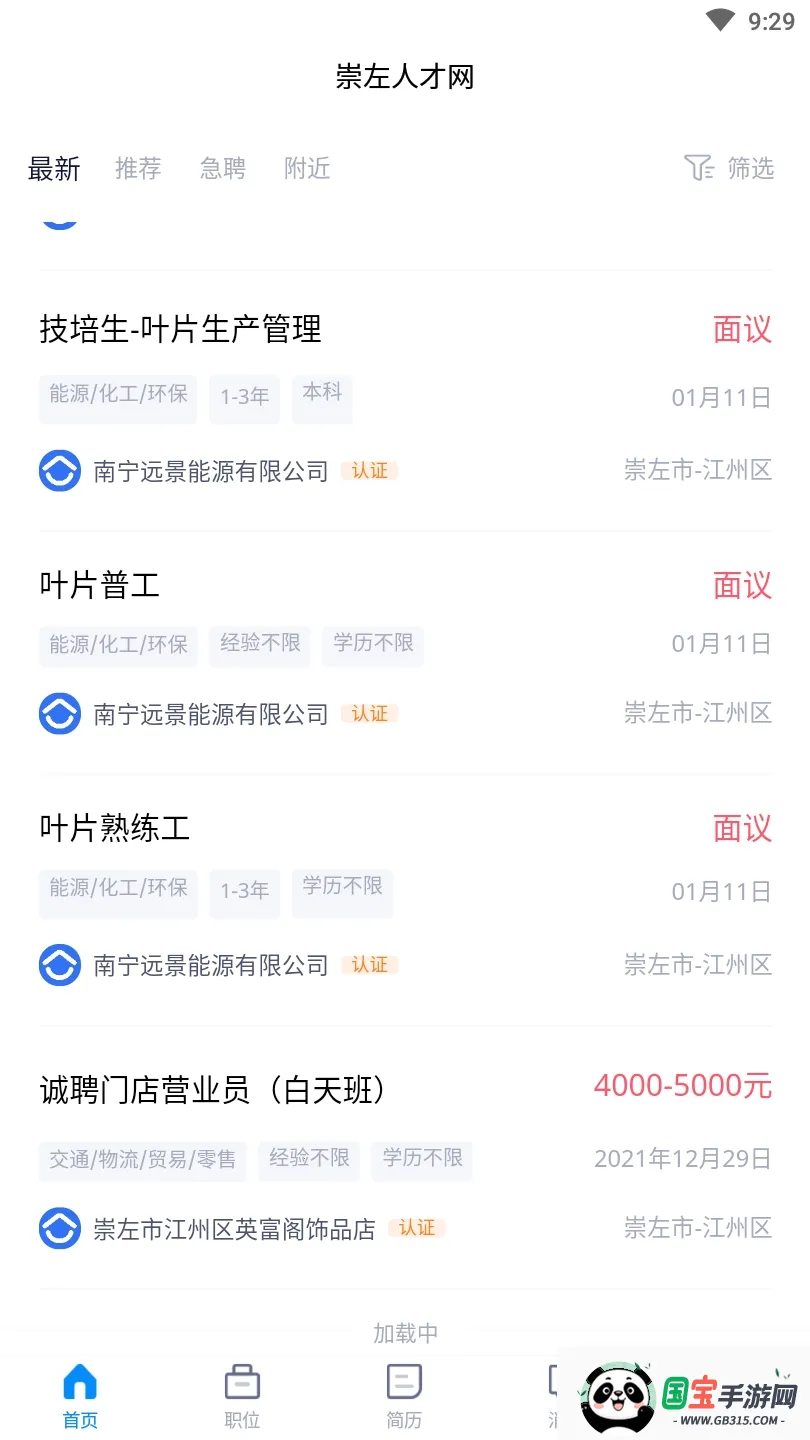This screenshot has height=1440, width=810.
Task: Click the 英富阁饰品店 company logo icon
Action: click(x=60, y=1228)
